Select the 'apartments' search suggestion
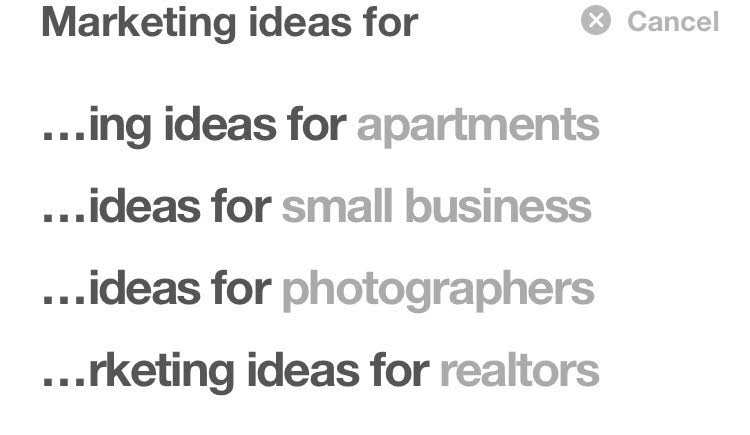 point(320,125)
